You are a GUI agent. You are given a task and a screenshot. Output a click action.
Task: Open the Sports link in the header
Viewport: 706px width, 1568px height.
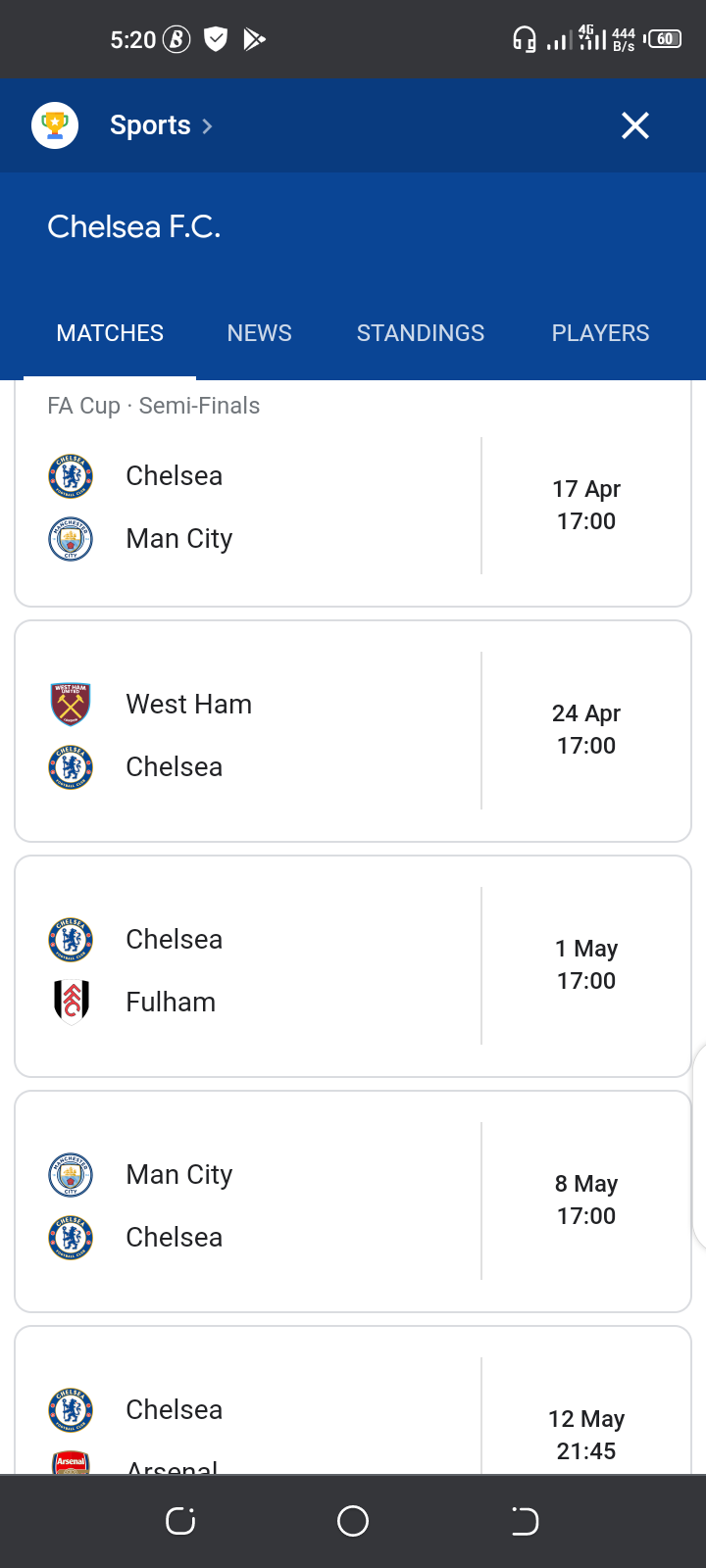(161, 125)
